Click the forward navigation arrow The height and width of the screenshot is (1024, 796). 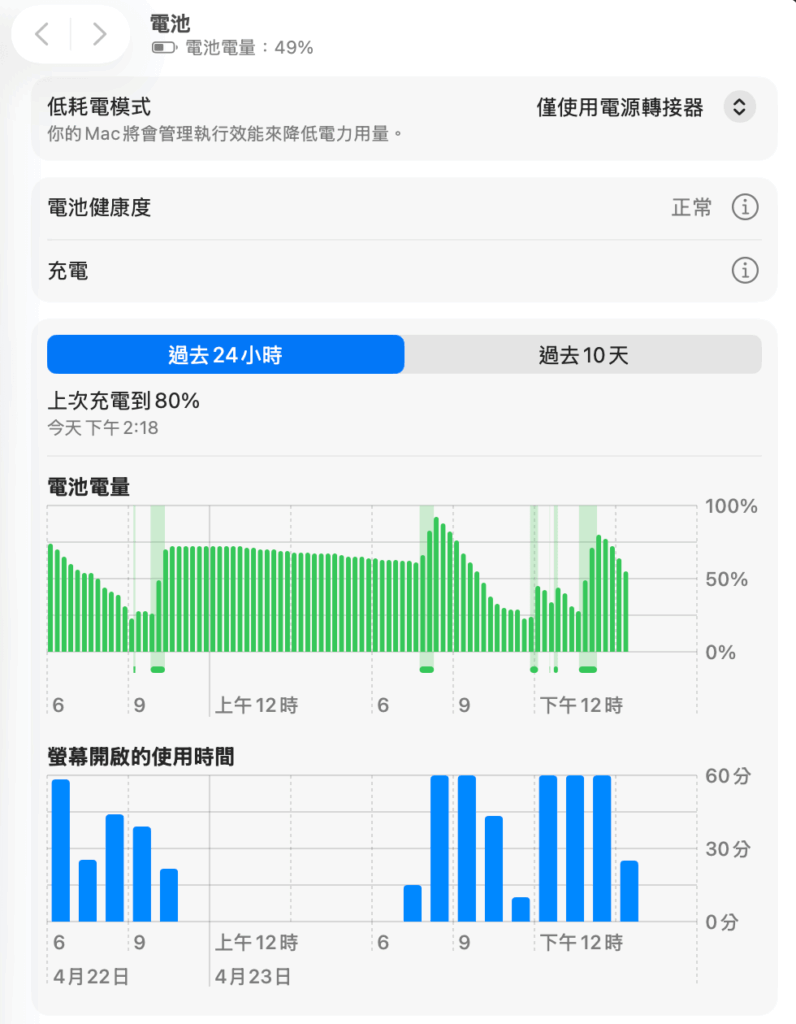[99, 33]
